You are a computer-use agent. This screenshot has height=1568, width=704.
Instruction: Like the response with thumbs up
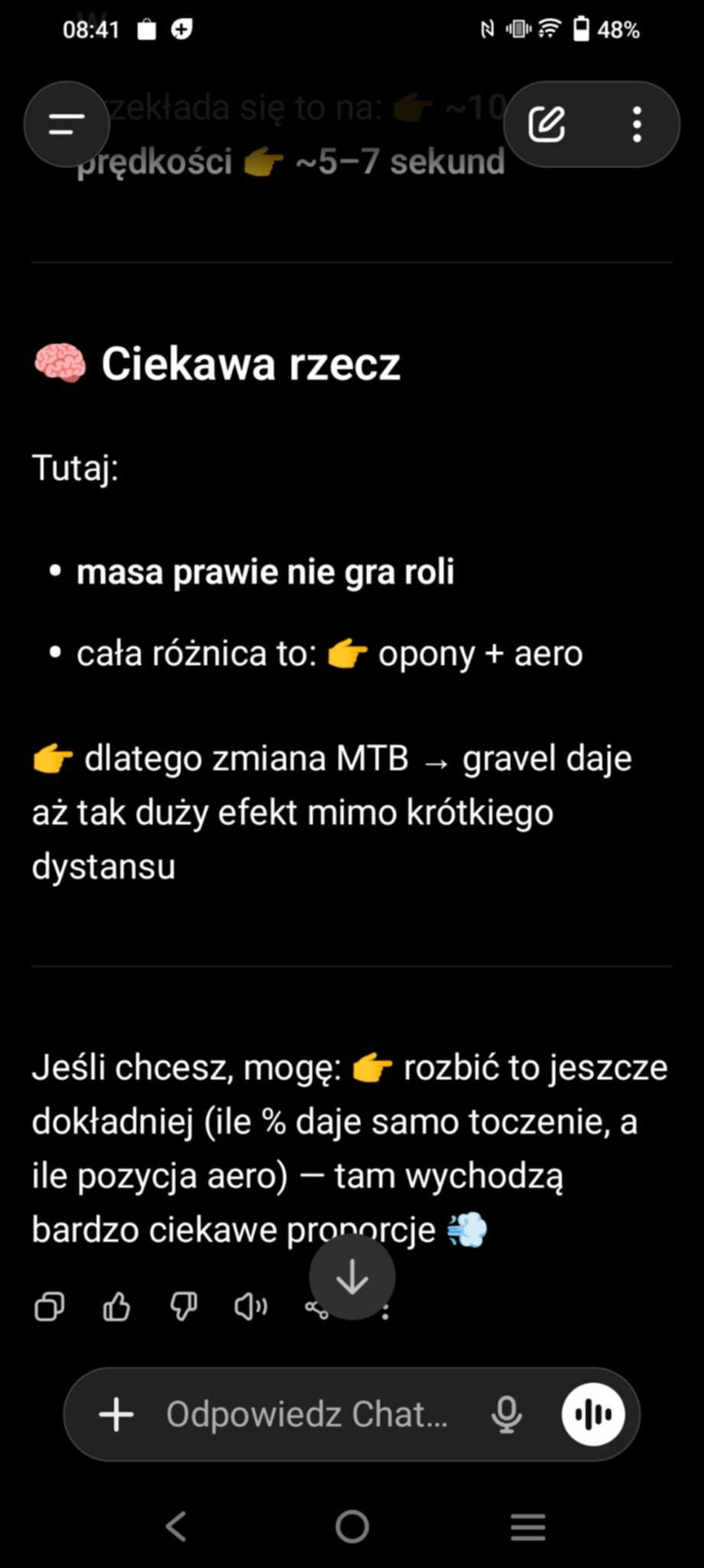tap(116, 1307)
